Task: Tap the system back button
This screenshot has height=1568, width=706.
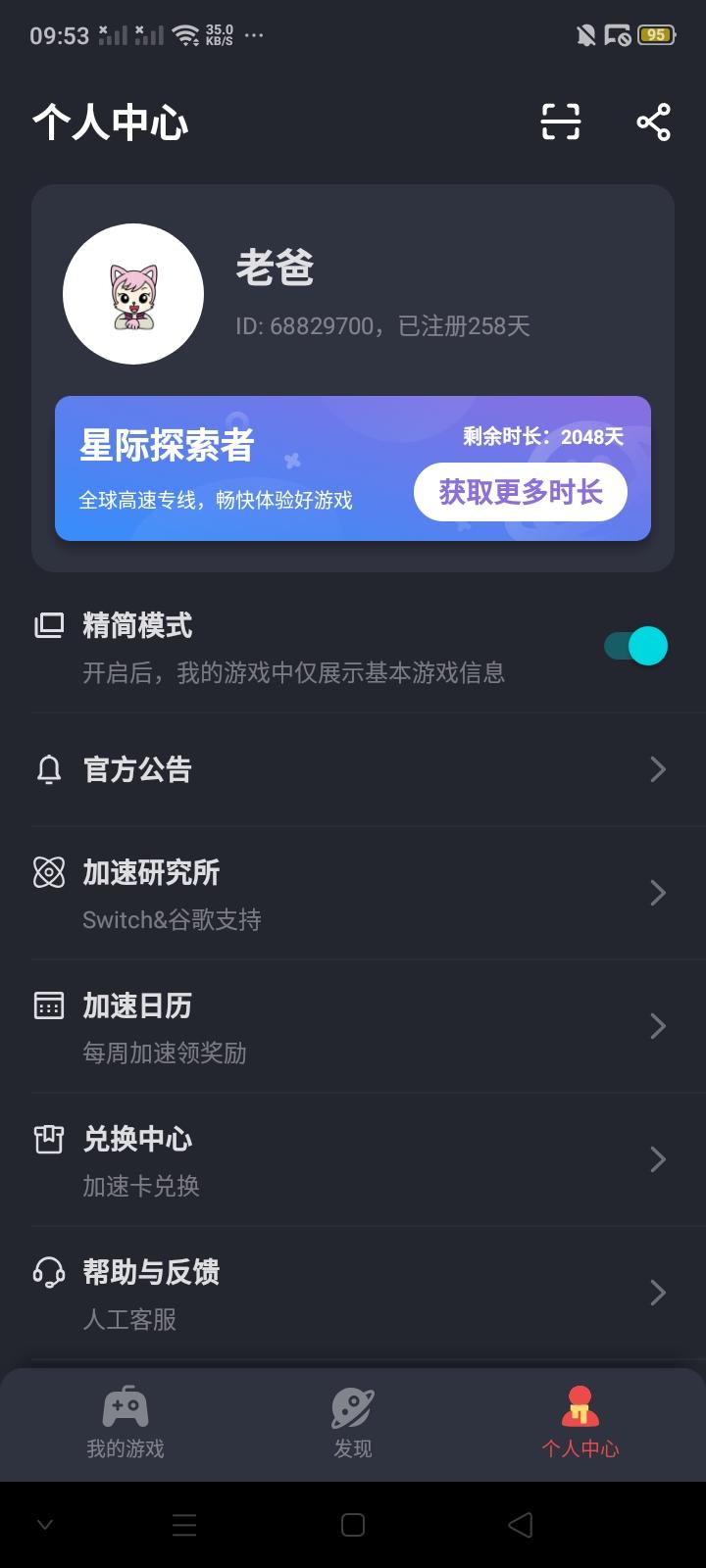Action: tap(521, 1525)
